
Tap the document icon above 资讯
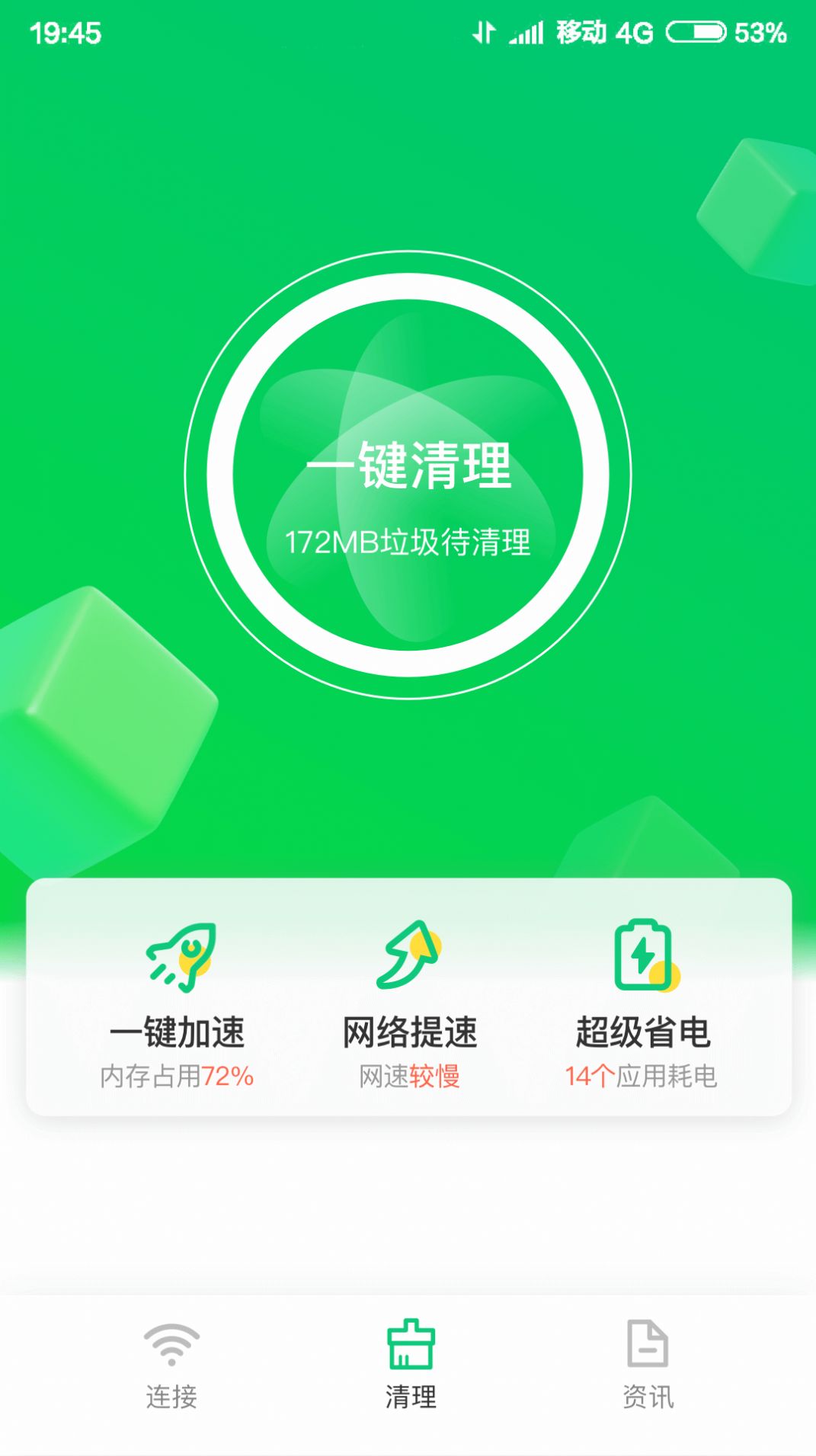coord(647,1341)
